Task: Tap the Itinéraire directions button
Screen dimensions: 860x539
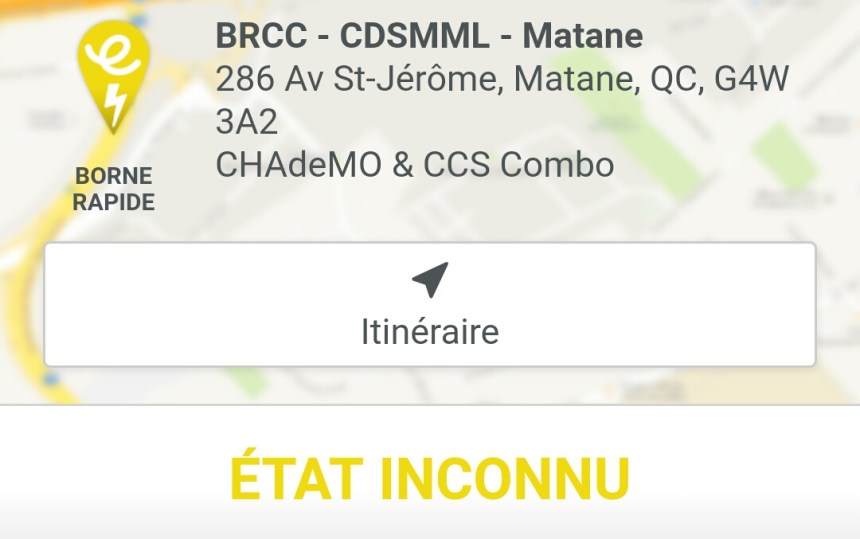Action: coord(430,305)
